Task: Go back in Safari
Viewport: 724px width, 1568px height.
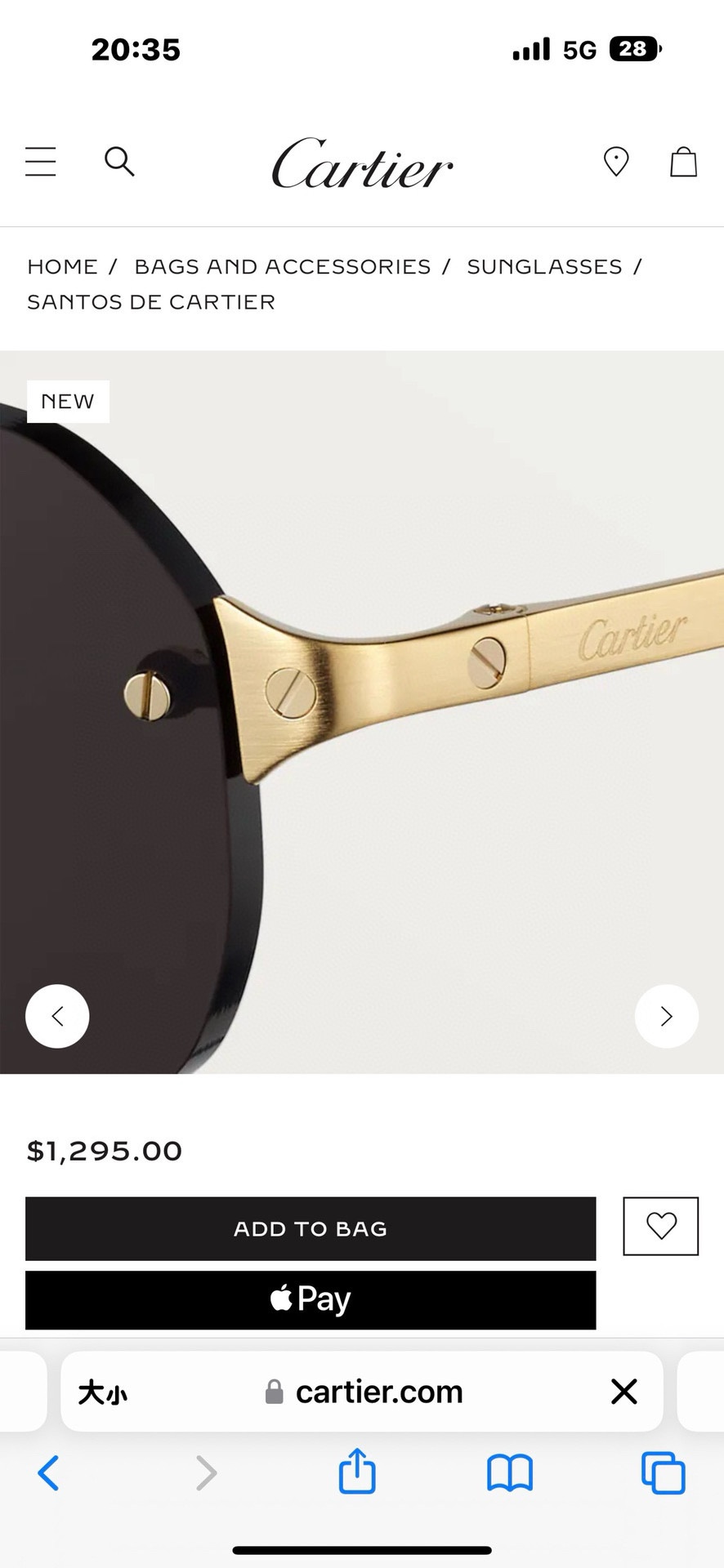Action: 49,1473
